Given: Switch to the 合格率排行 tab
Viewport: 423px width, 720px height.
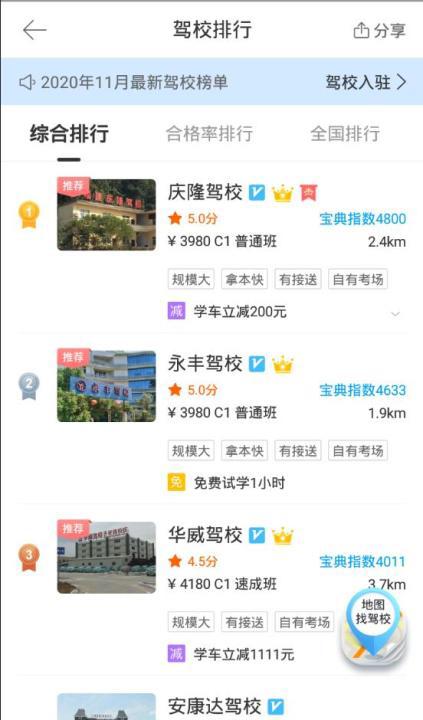Looking at the screenshot, I should (209, 134).
